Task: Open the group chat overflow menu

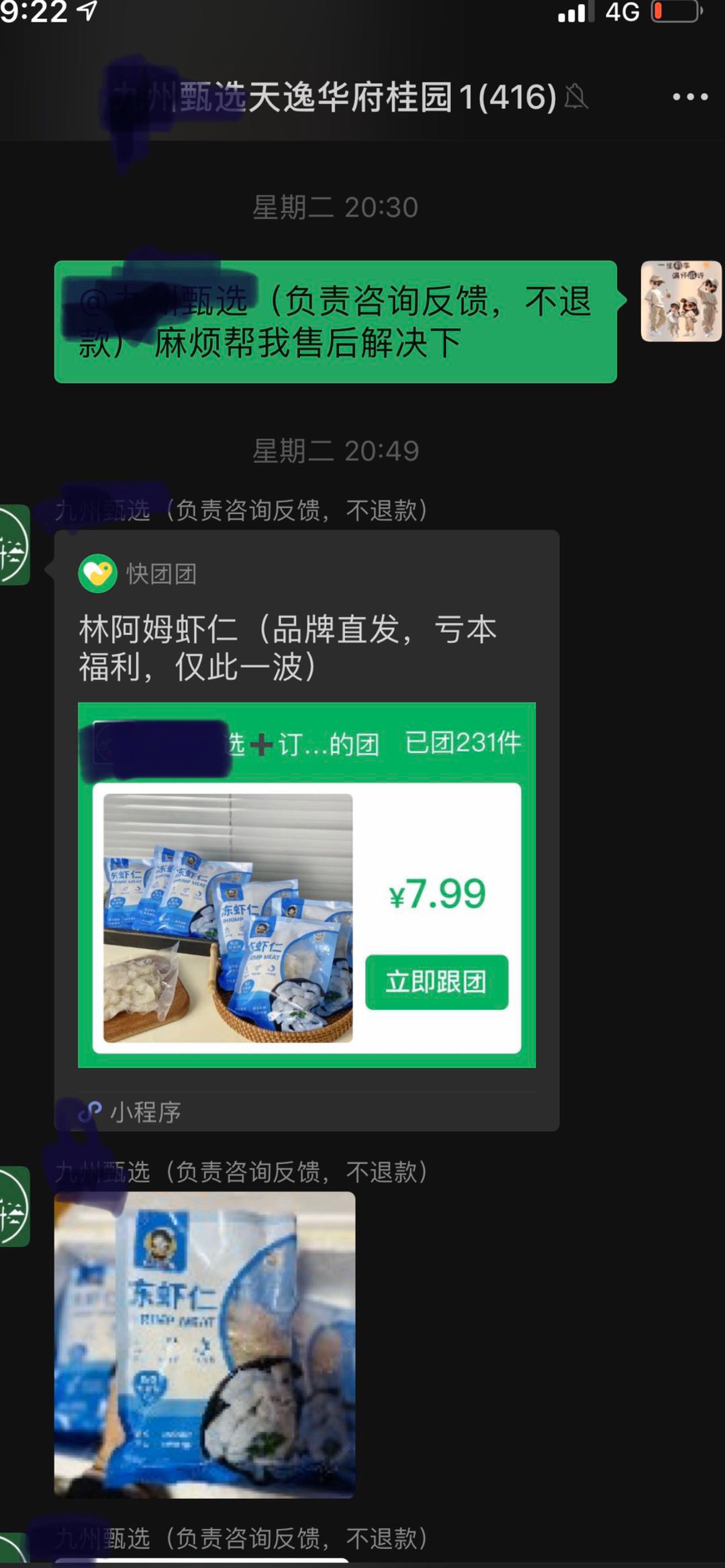Action: tap(690, 97)
